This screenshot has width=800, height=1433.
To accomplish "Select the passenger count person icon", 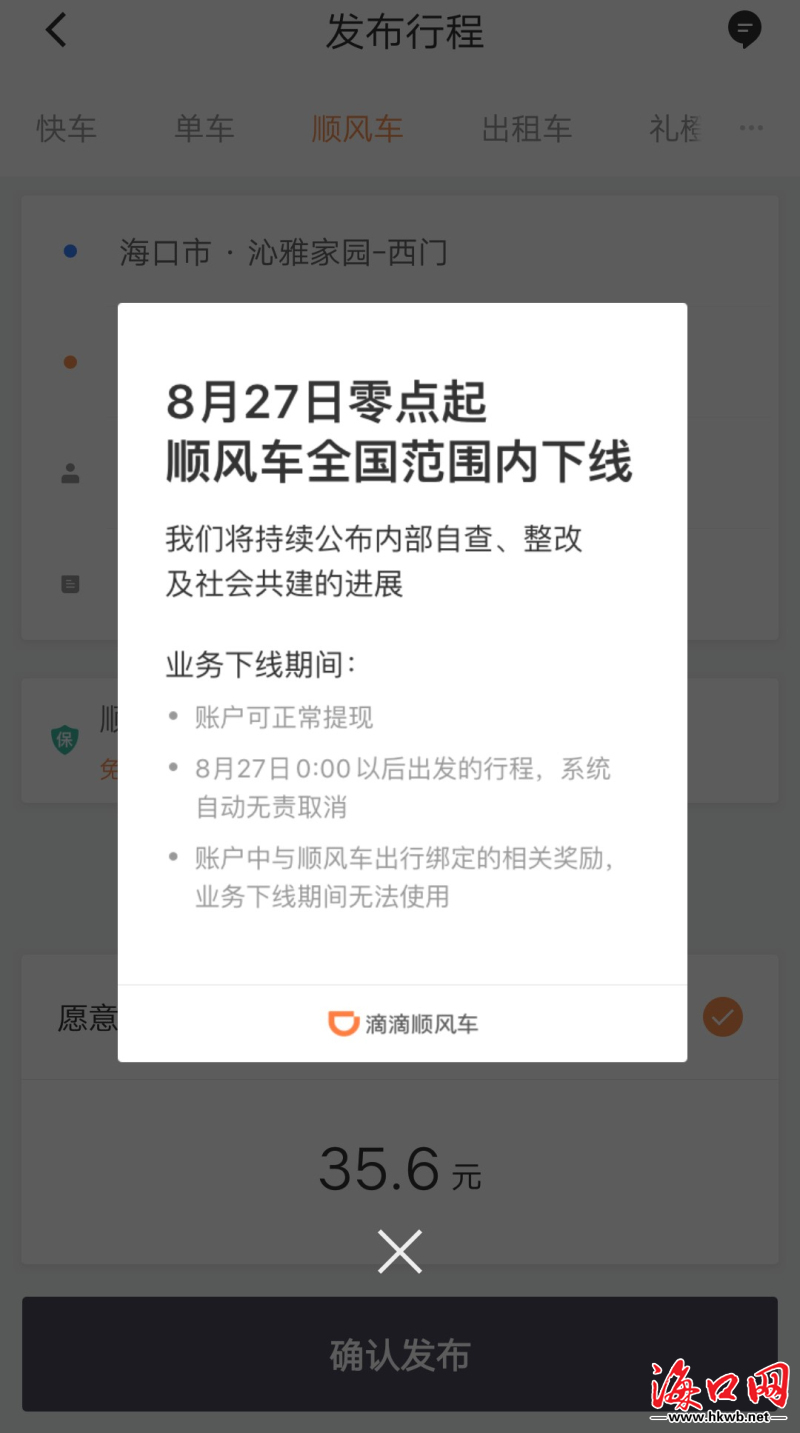I will 70,474.
